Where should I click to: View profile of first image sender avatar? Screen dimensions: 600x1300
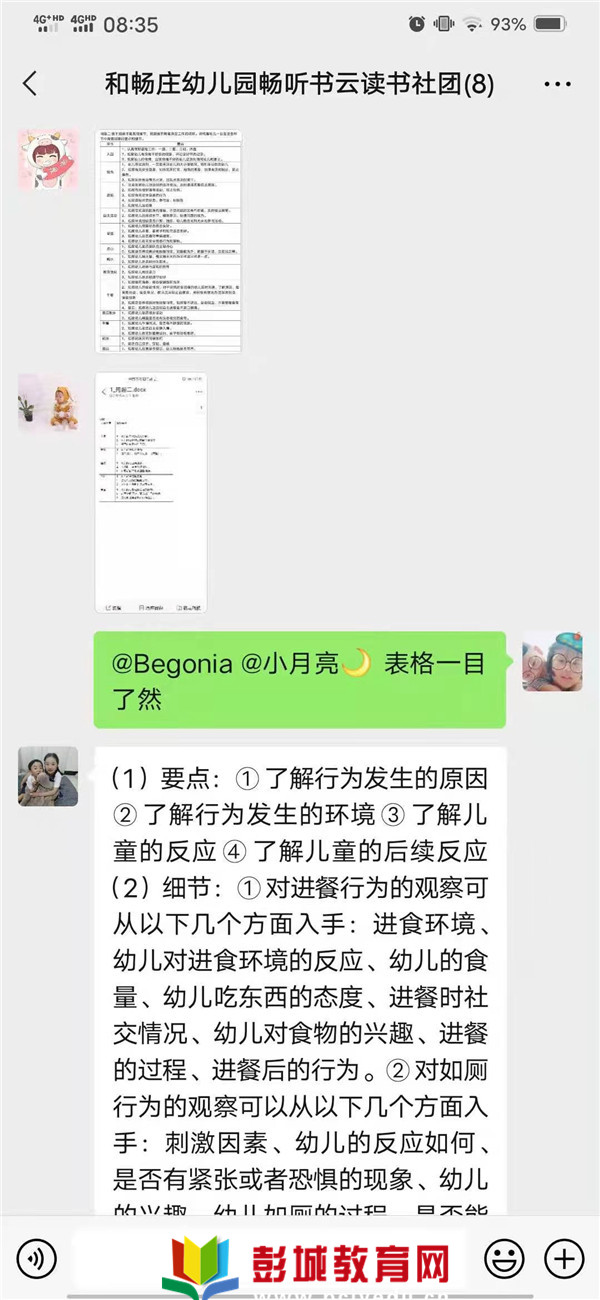(48, 160)
